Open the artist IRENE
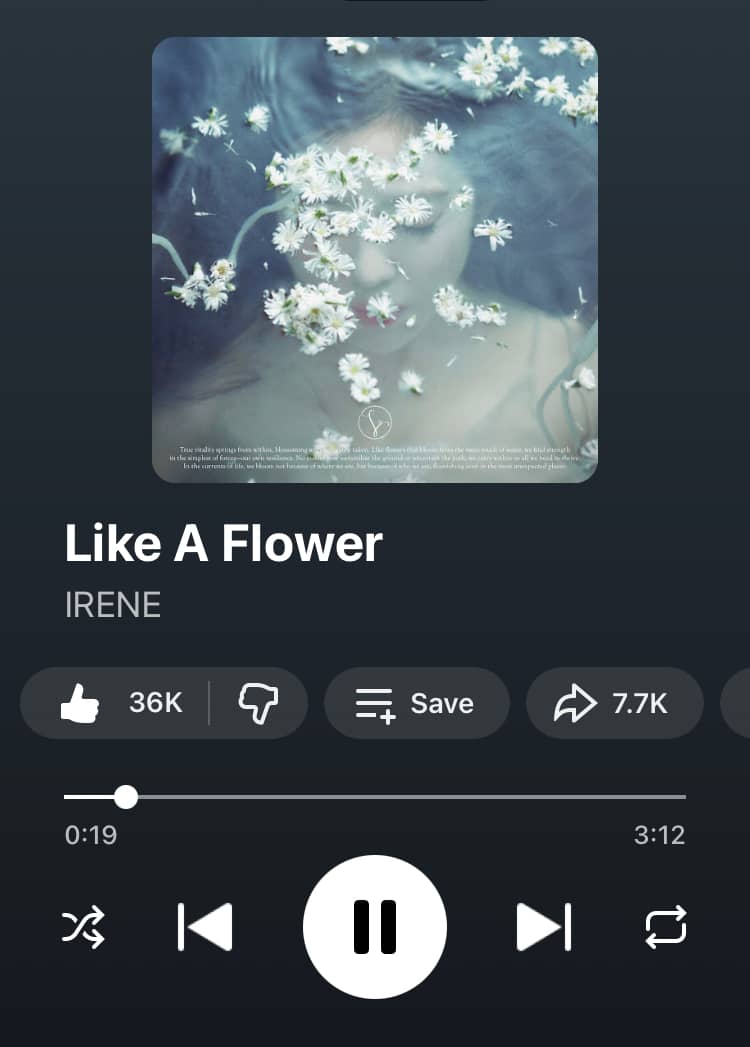Viewport: 750px width, 1047px height. [113, 605]
